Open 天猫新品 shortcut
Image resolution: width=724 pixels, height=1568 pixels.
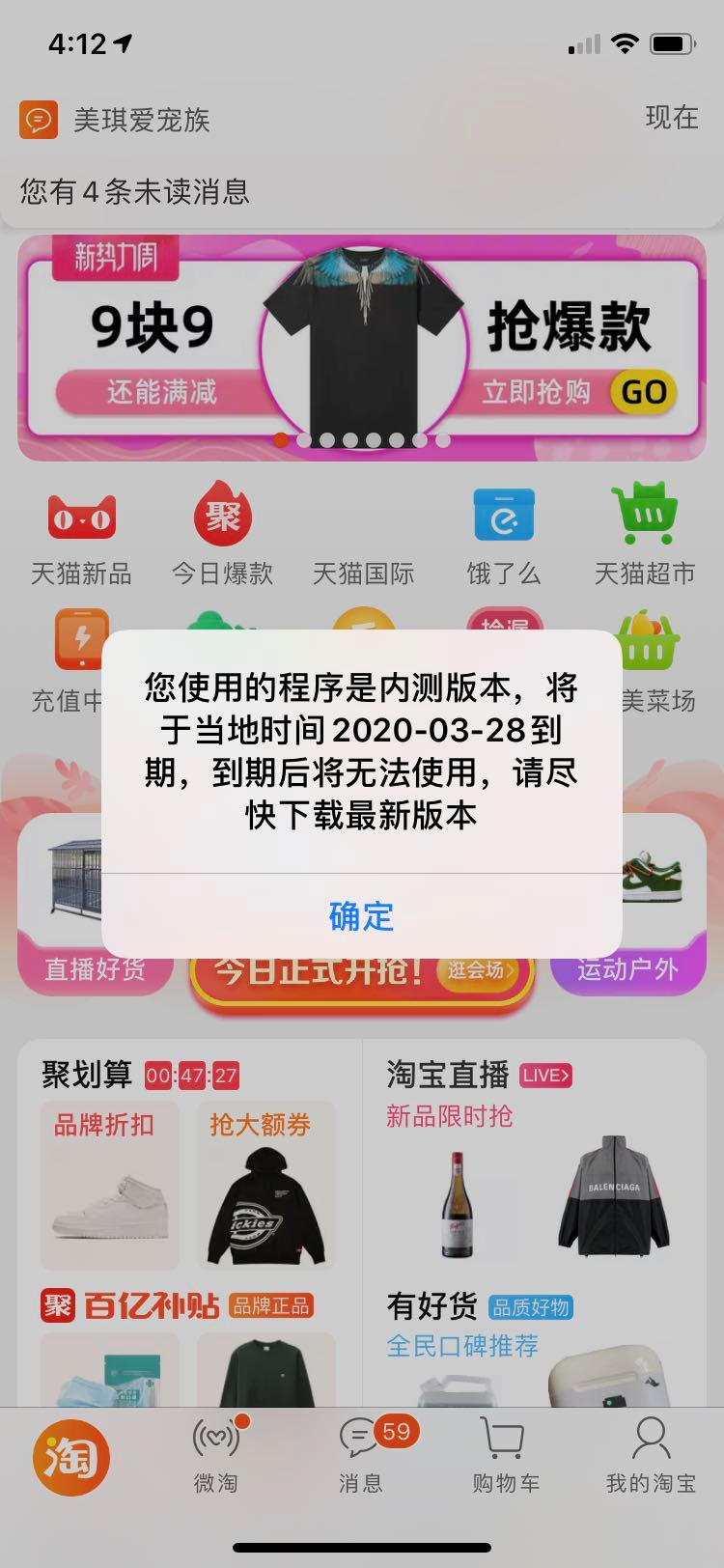tap(81, 539)
